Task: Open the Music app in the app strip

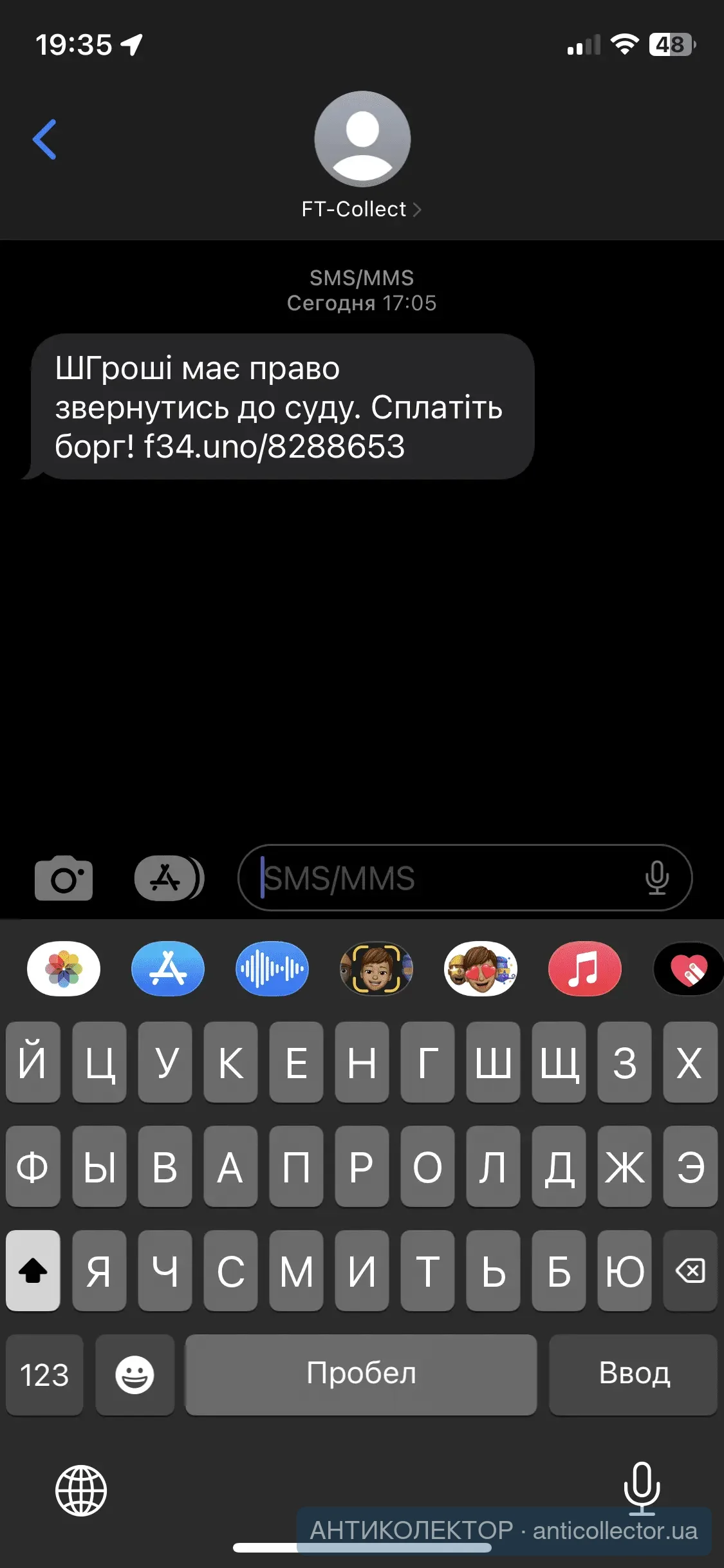Action: (584, 969)
